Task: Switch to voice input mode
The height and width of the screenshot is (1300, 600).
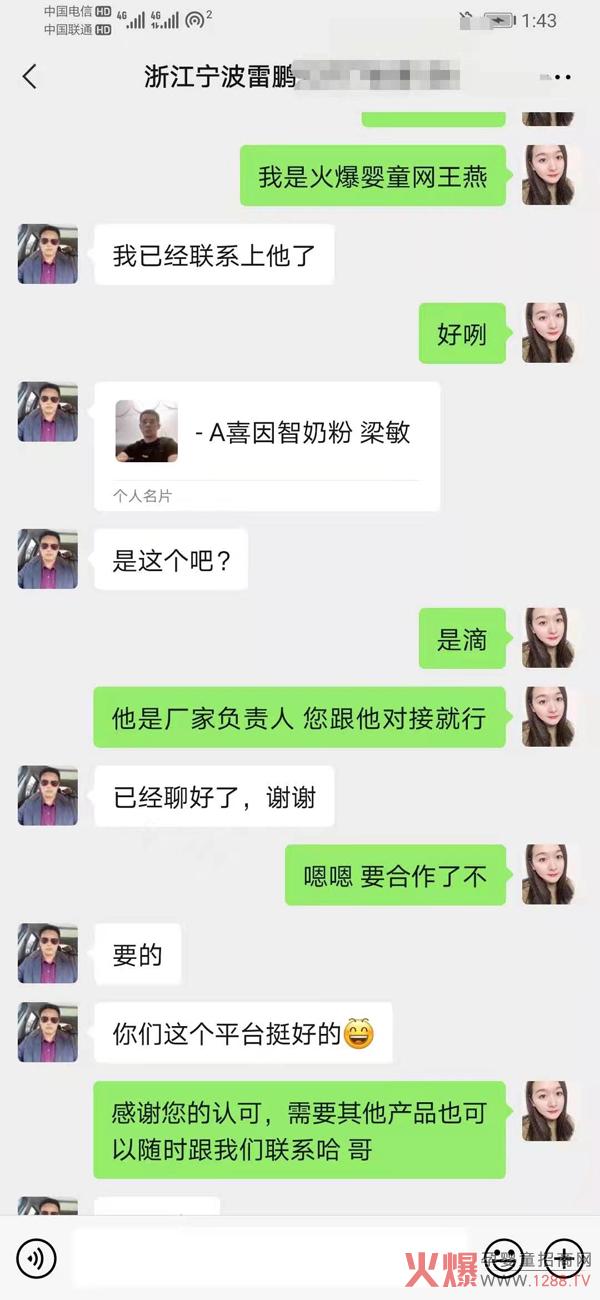Action: pyautogui.click(x=36, y=1257)
